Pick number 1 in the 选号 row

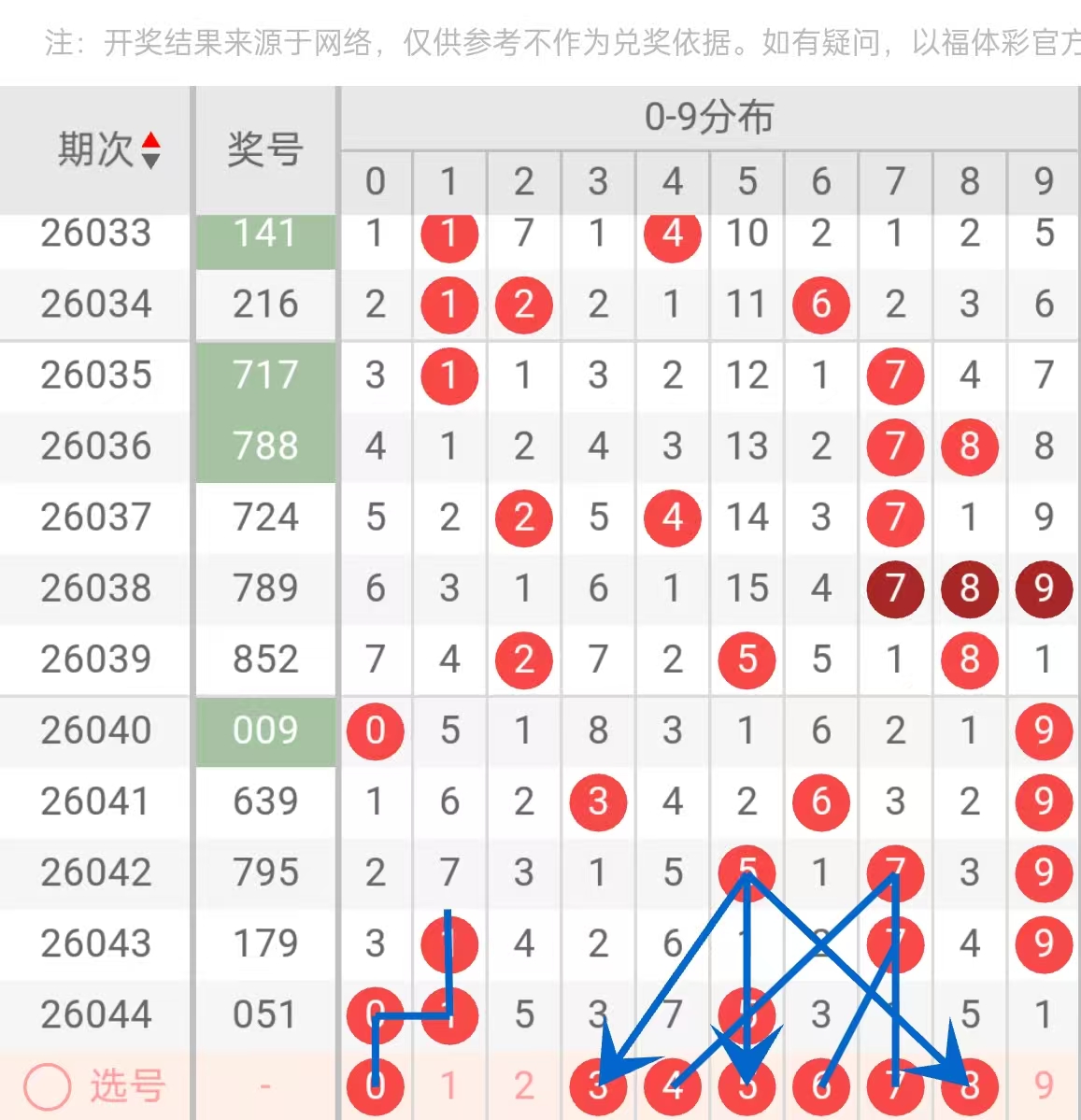pyautogui.click(x=449, y=1086)
